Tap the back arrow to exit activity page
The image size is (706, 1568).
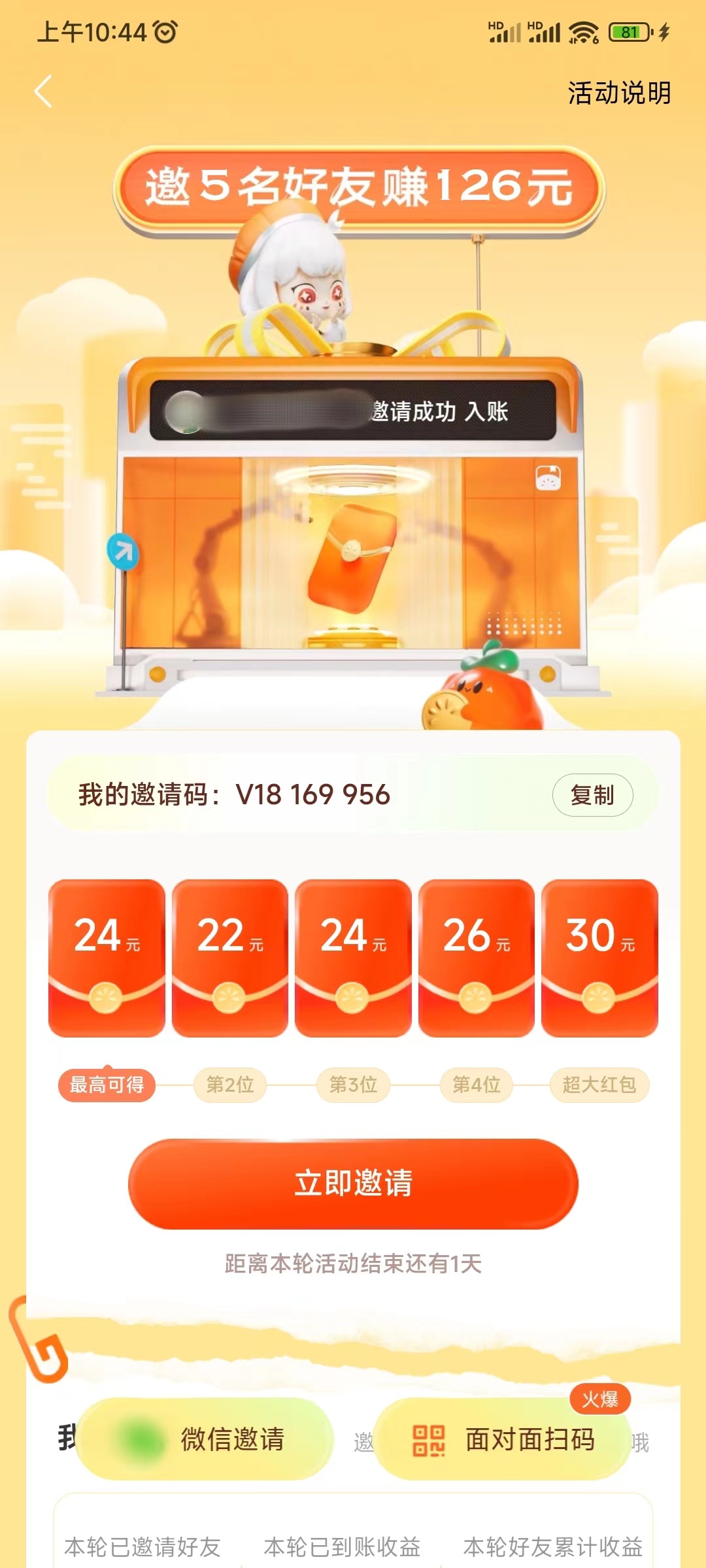tap(41, 91)
